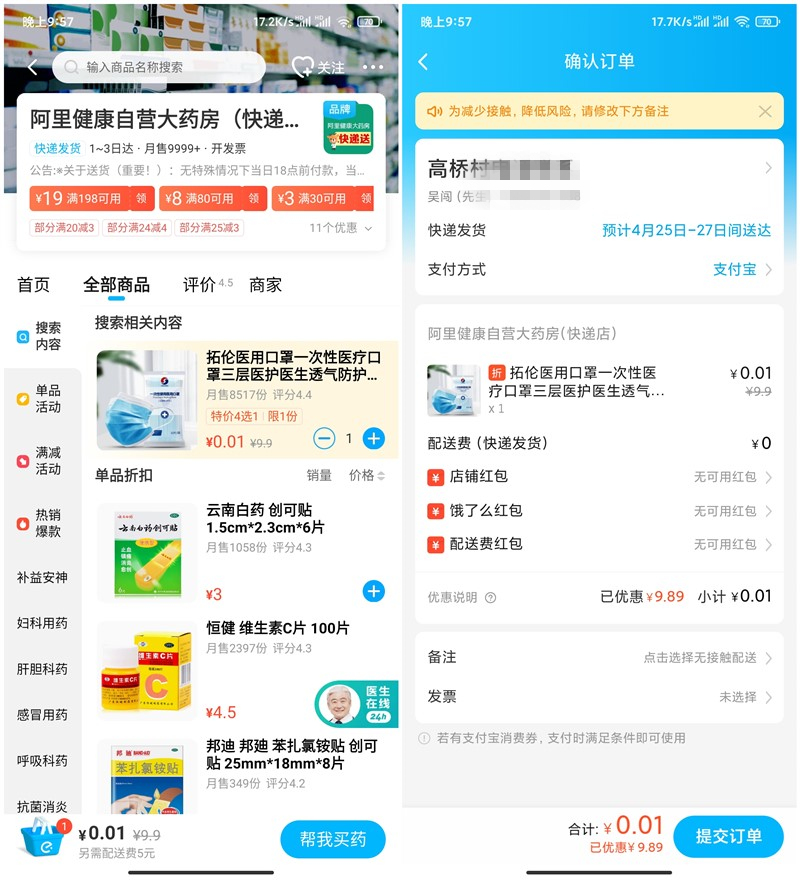Open the 店铺红包 row
800x884 pixels.
pyautogui.click(x=600, y=477)
